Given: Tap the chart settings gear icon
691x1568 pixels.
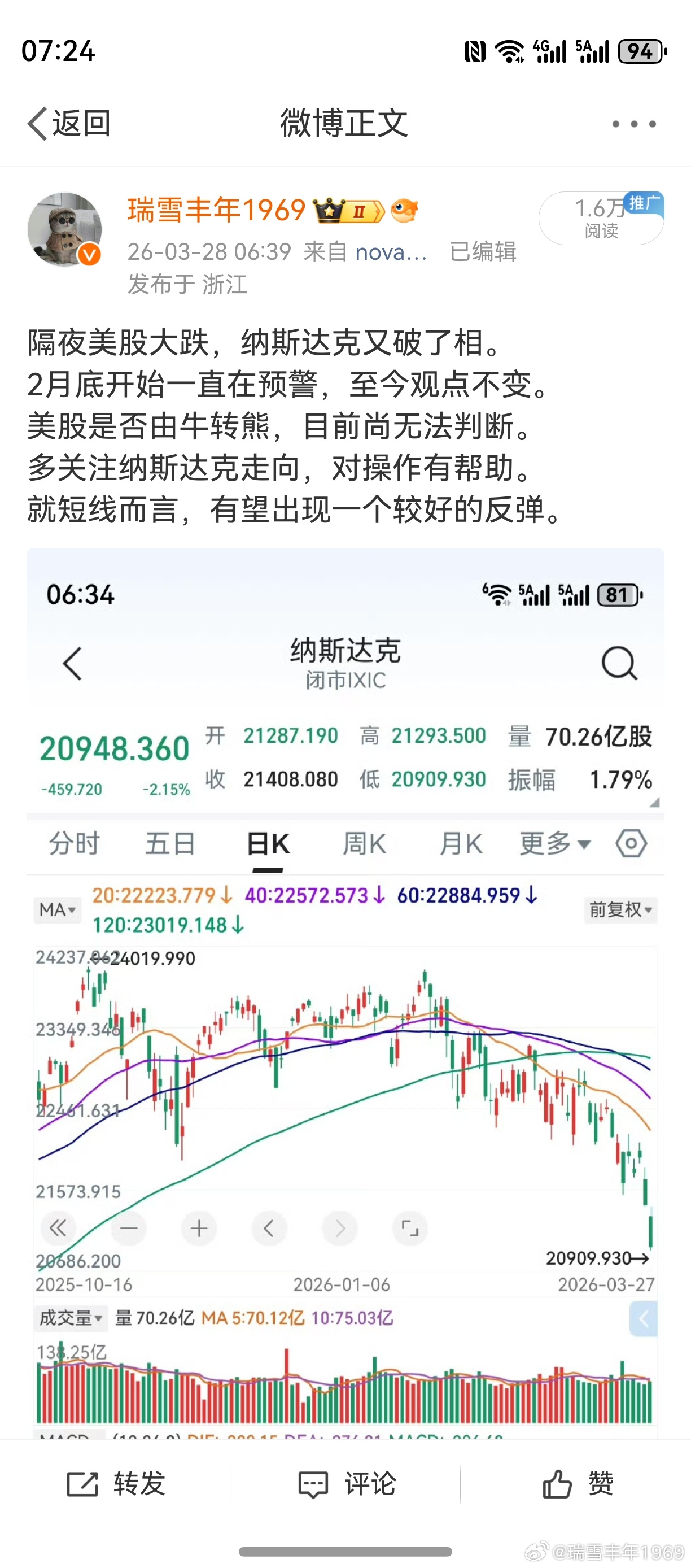Looking at the screenshot, I should click(x=631, y=843).
